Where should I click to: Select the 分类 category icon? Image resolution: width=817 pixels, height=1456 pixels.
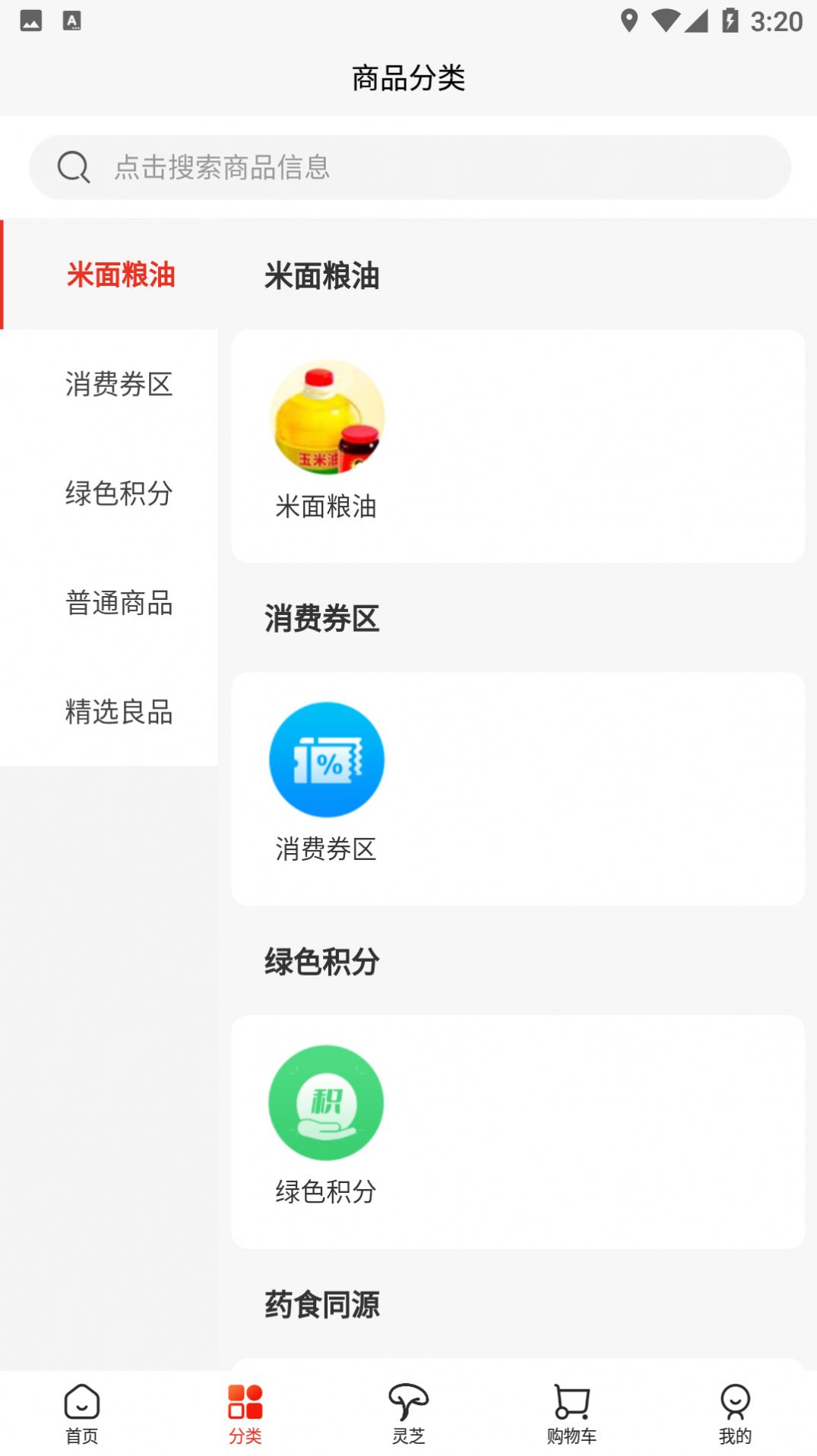[x=245, y=1410]
